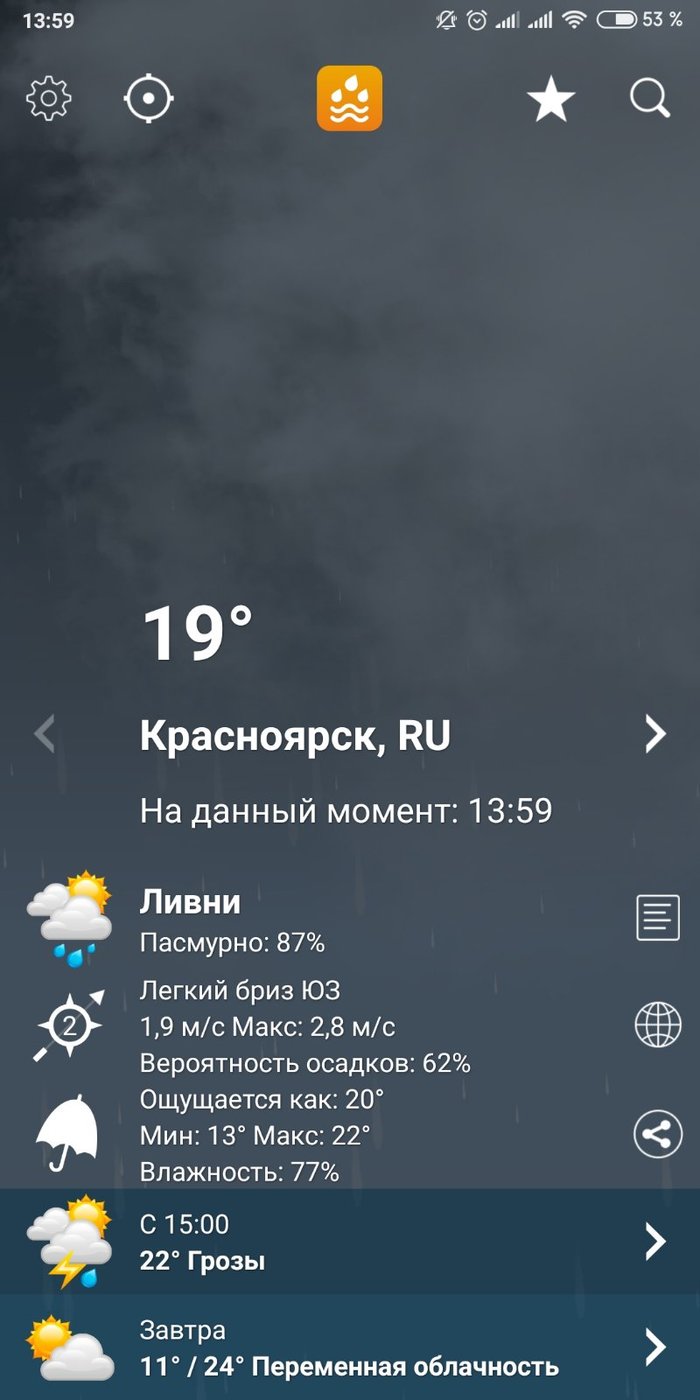Tap the orange rain app icon
Viewport: 700px width, 1400px height.
(350, 98)
